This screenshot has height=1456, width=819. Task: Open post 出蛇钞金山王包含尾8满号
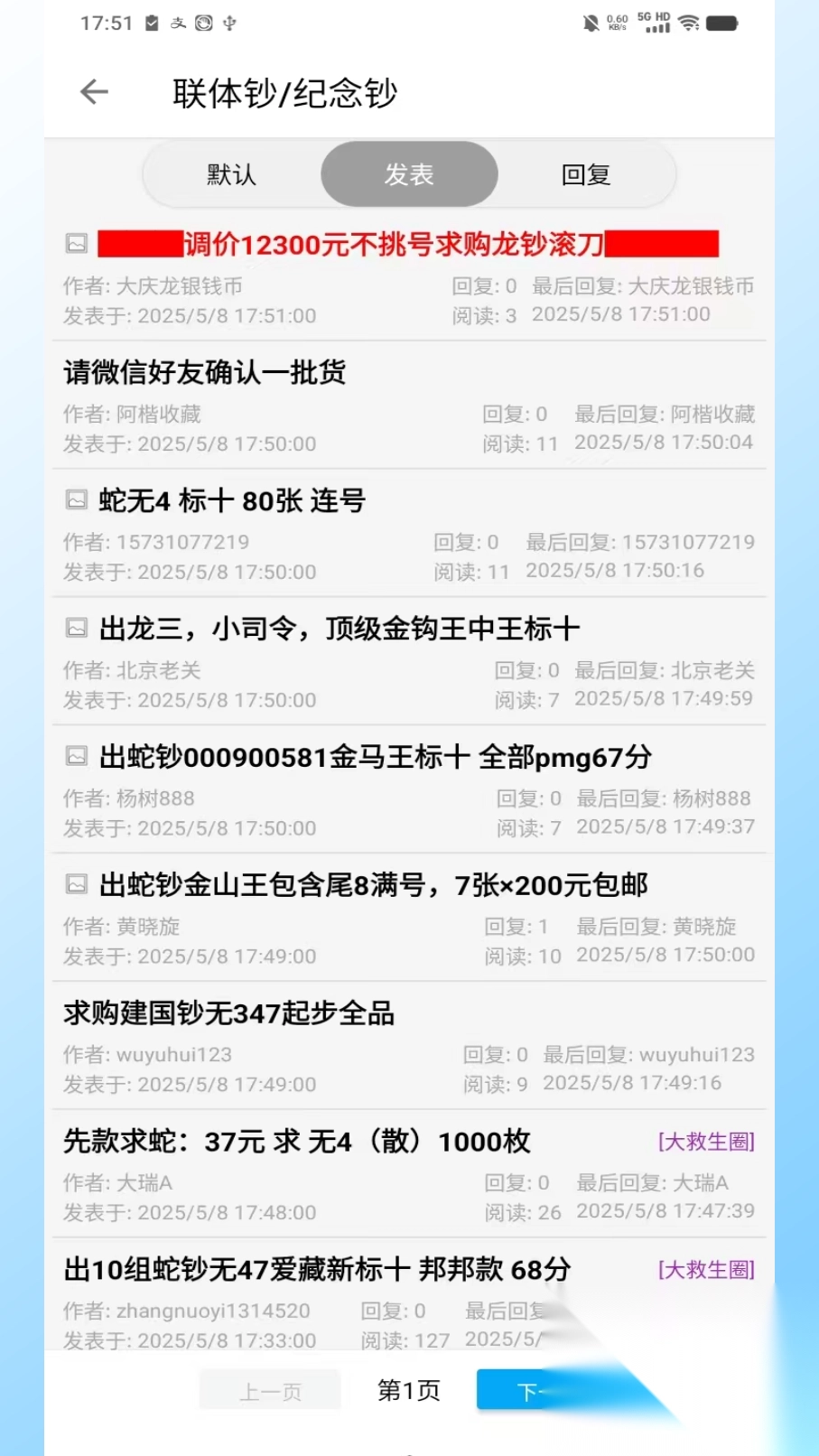[373, 885]
